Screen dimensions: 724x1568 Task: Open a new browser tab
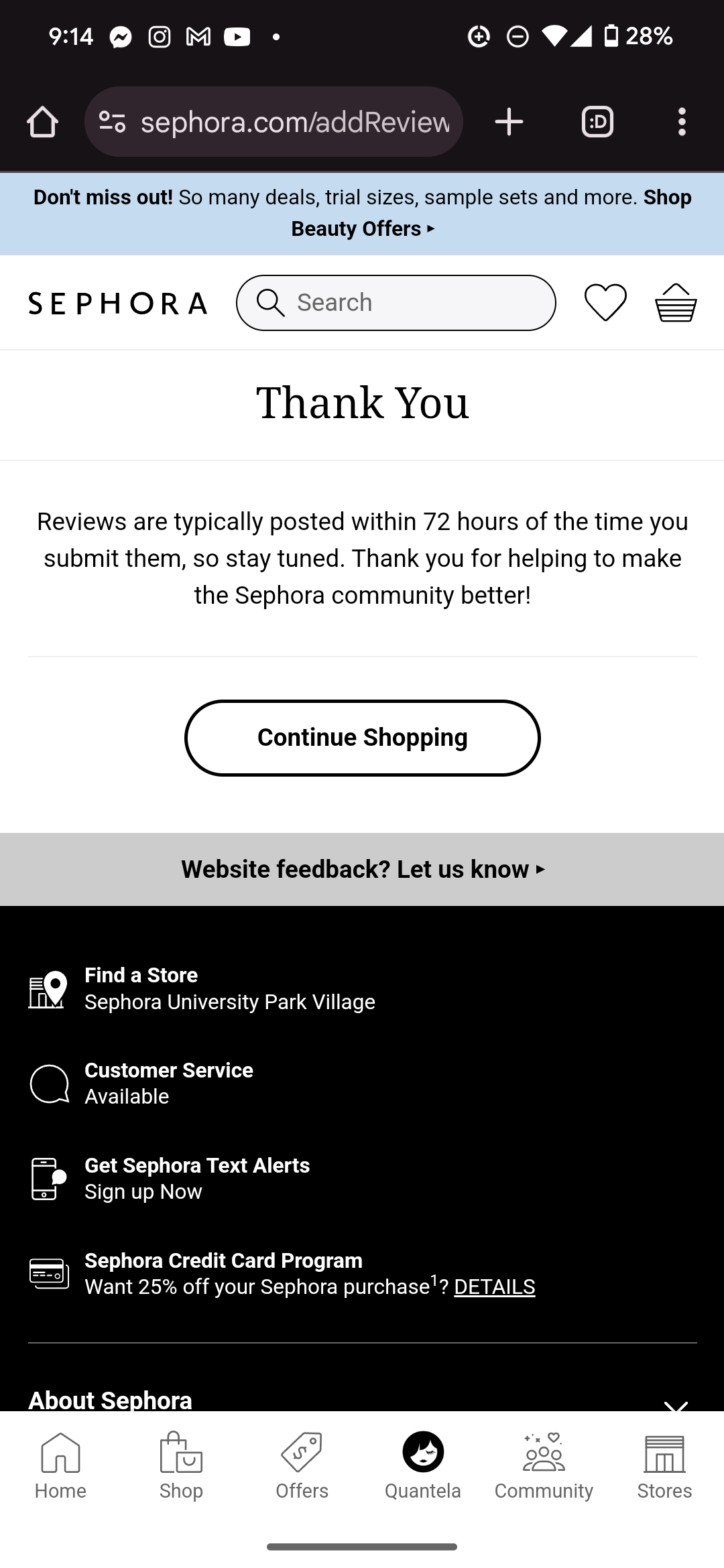point(509,122)
